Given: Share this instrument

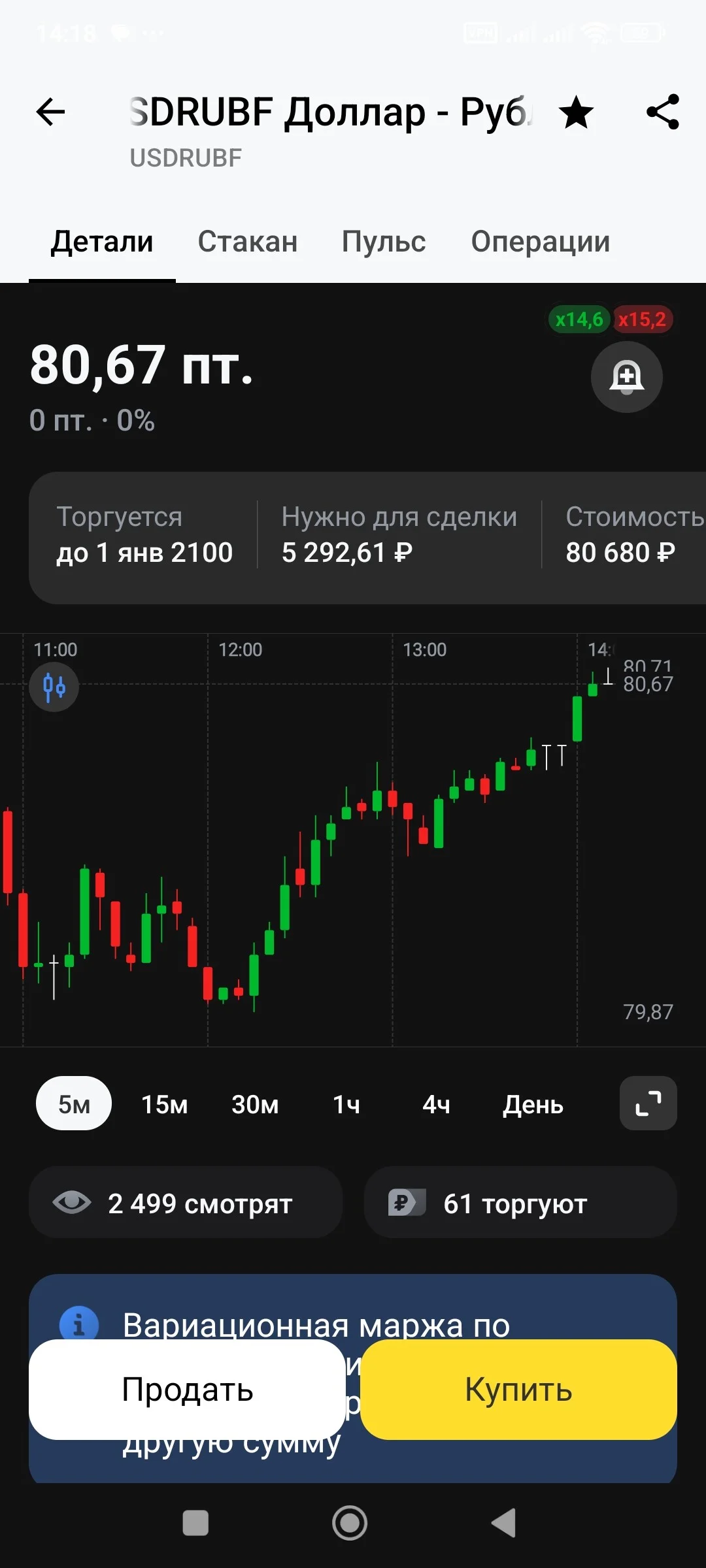Looking at the screenshot, I should click(x=663, y=112).
